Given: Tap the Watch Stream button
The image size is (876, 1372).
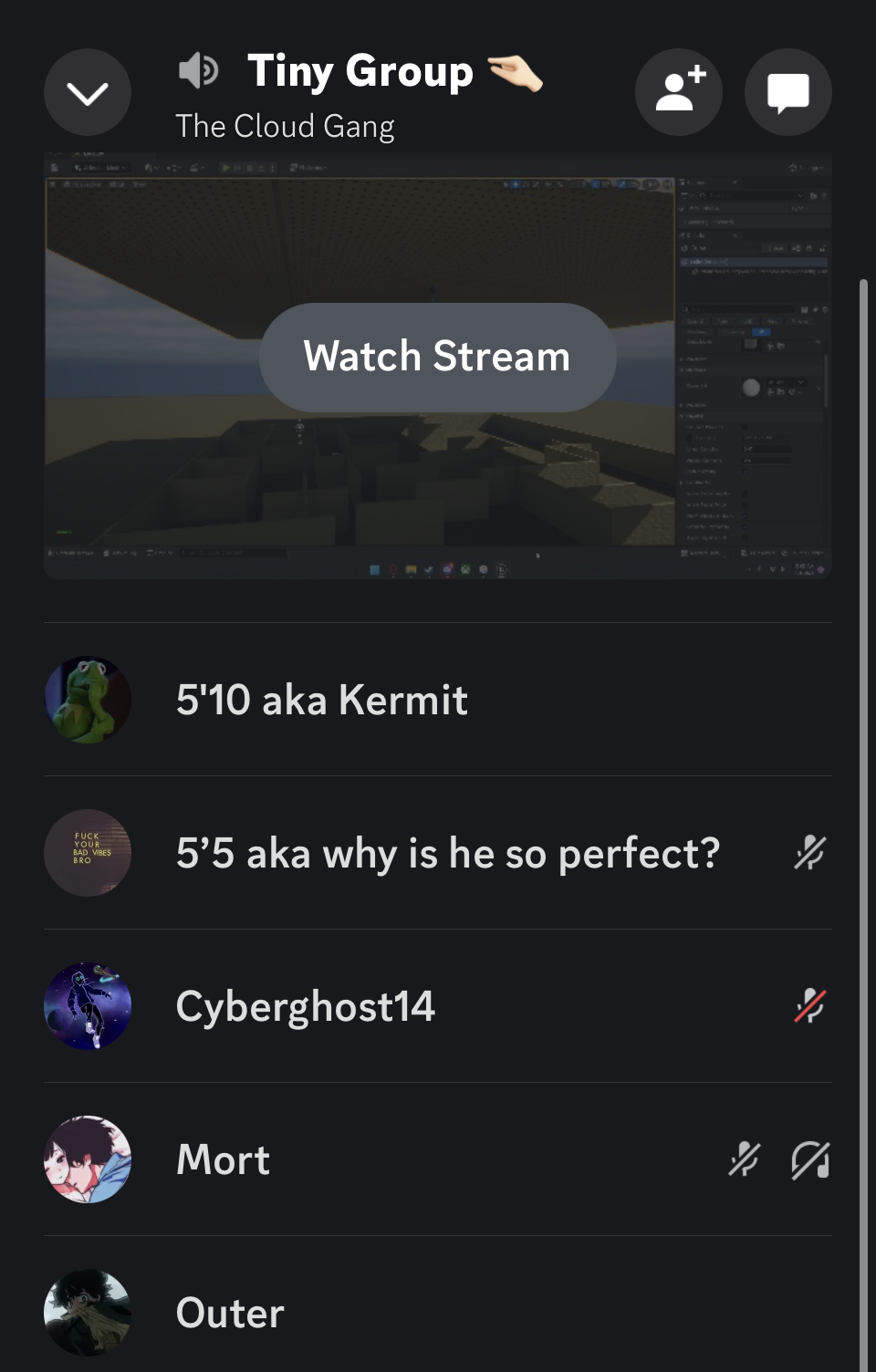Looking at the screenshot, I should pos(437,357).
